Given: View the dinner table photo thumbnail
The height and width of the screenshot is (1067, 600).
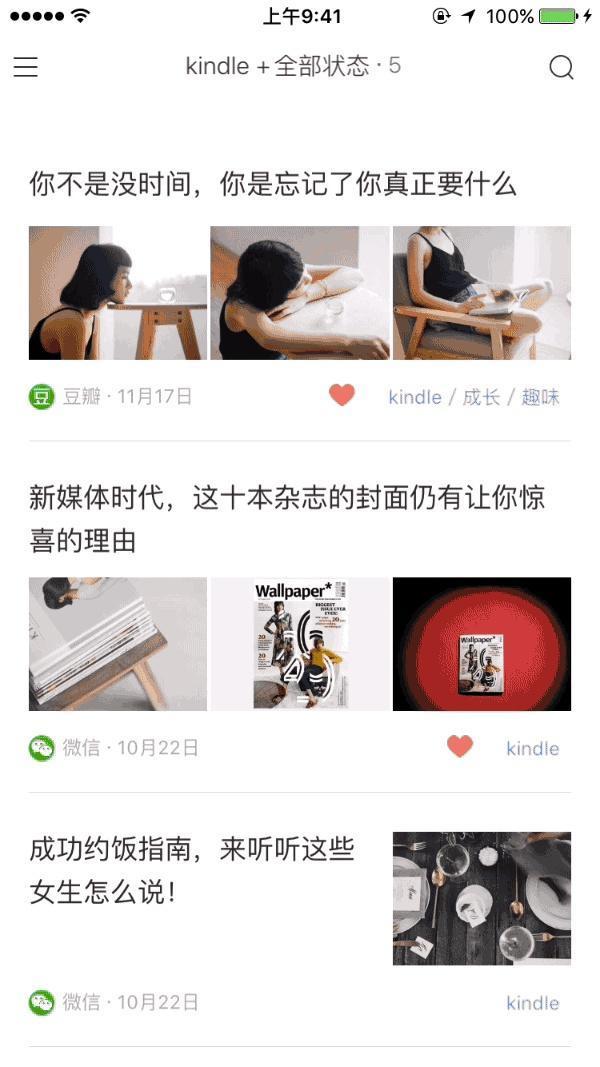Looking at the screenshot, I should coord(481,898).
